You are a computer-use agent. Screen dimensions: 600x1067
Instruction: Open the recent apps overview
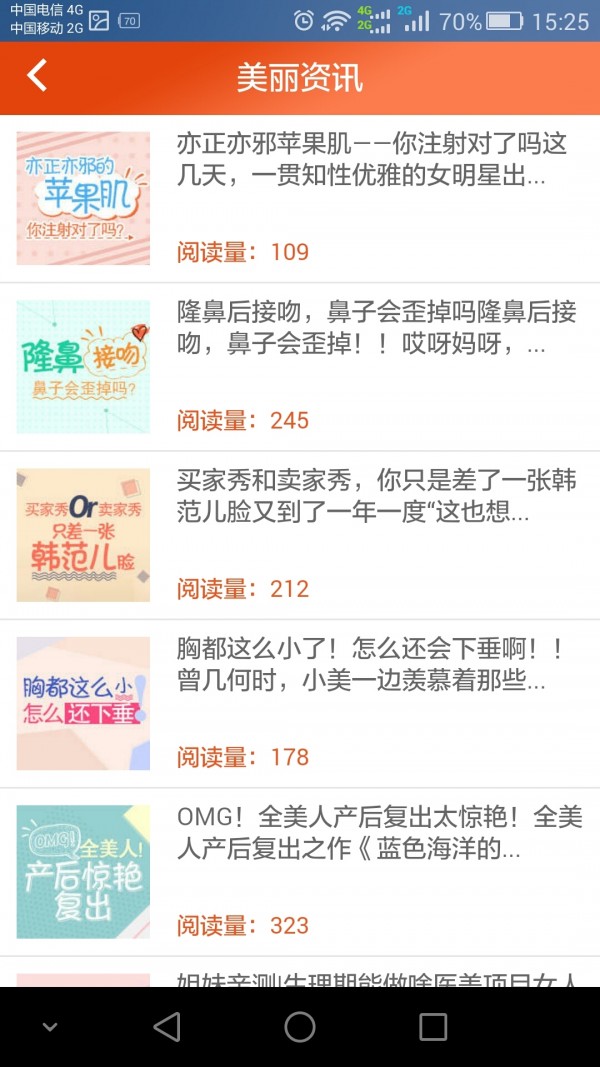point(432,1027)
